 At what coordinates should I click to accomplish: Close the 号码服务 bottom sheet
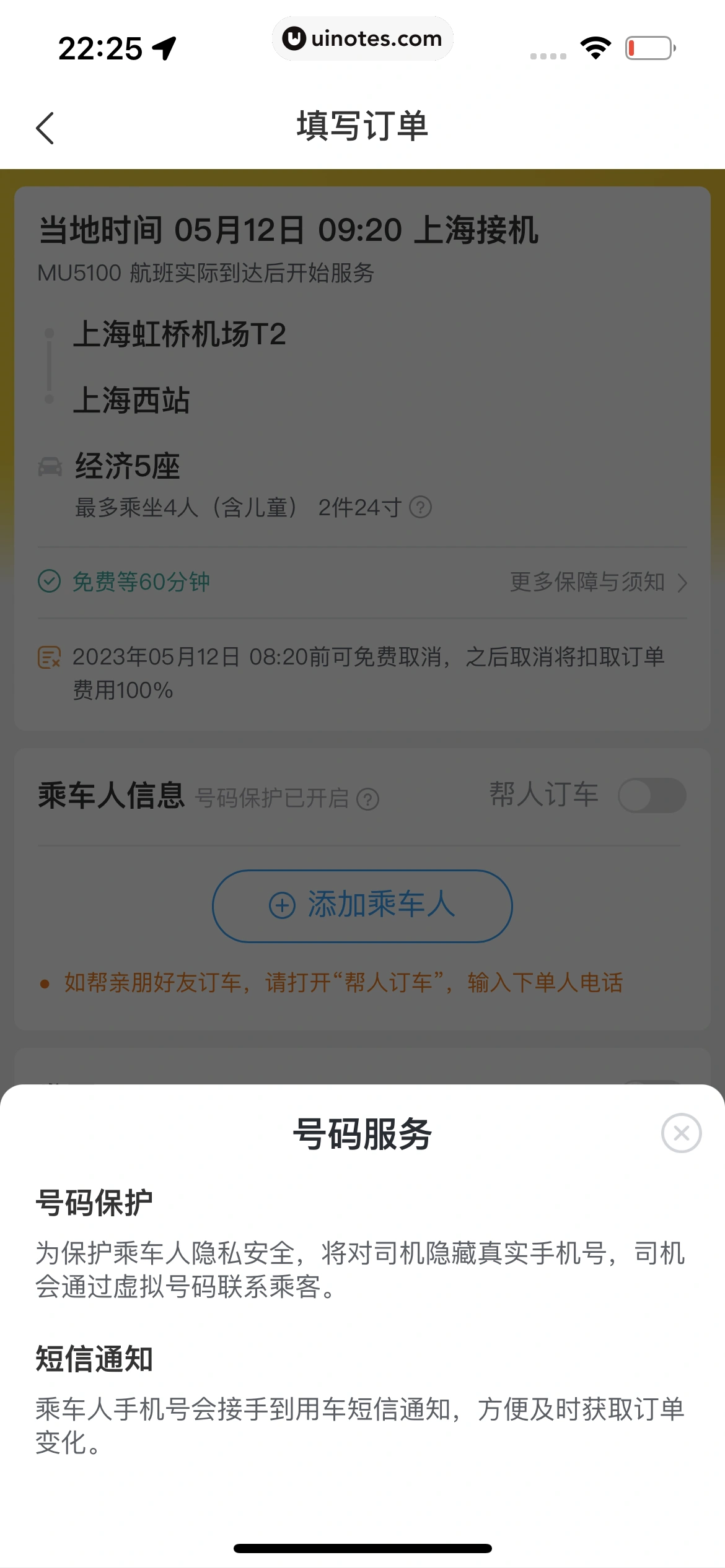[x=681, y=1133]
